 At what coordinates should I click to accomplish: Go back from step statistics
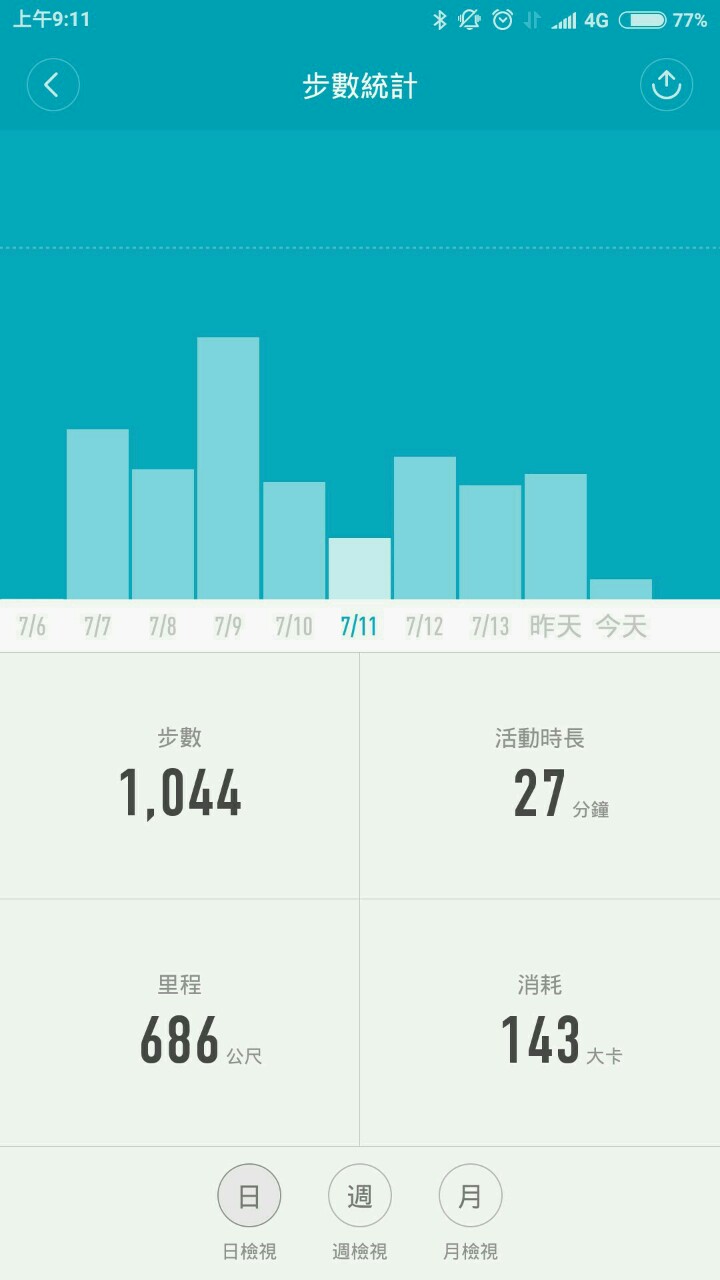[53, 85]
